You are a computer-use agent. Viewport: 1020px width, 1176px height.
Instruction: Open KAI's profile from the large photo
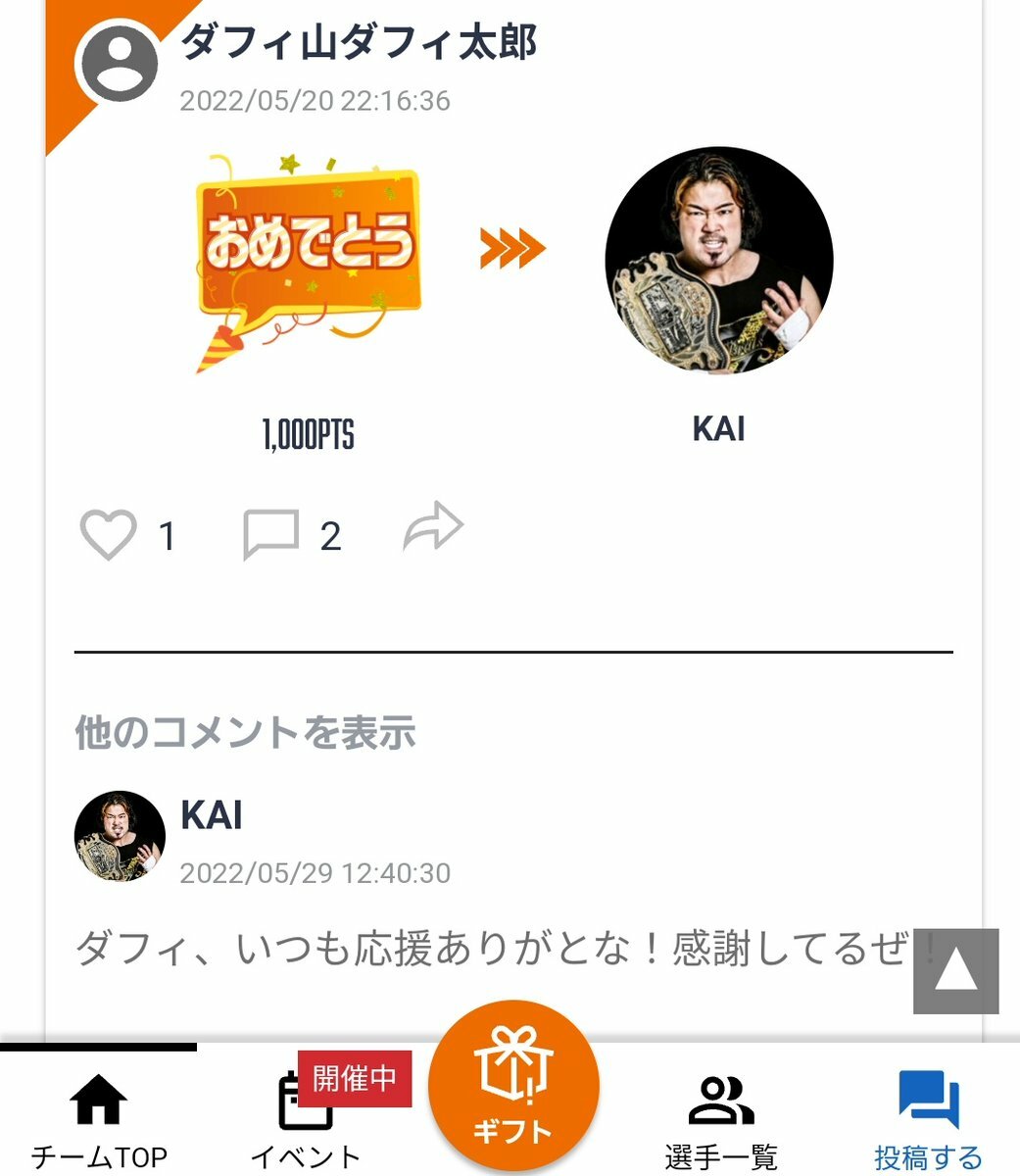[x=718, y=262]
